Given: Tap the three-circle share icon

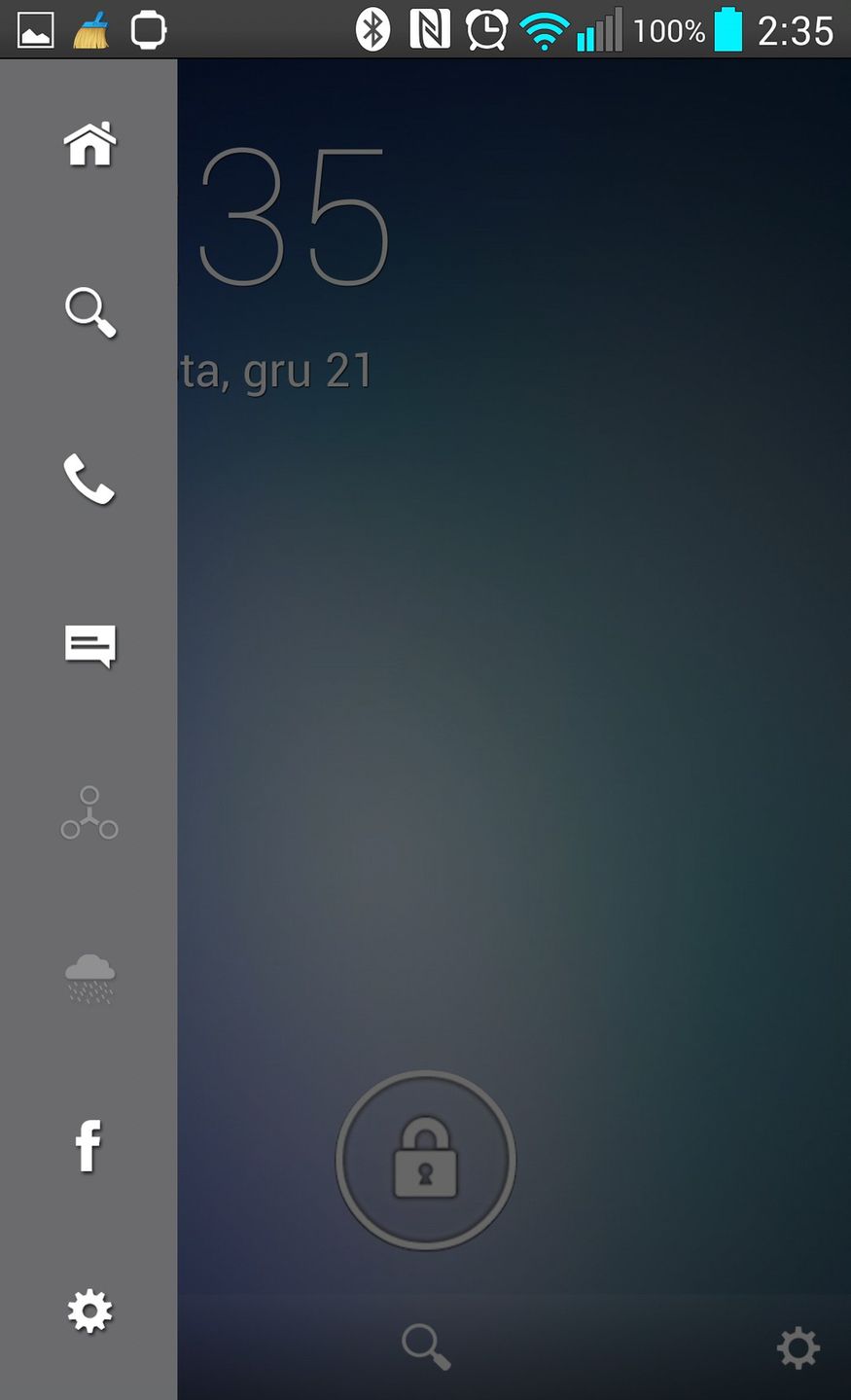Looking at the screenshot, I should (89, 813).
